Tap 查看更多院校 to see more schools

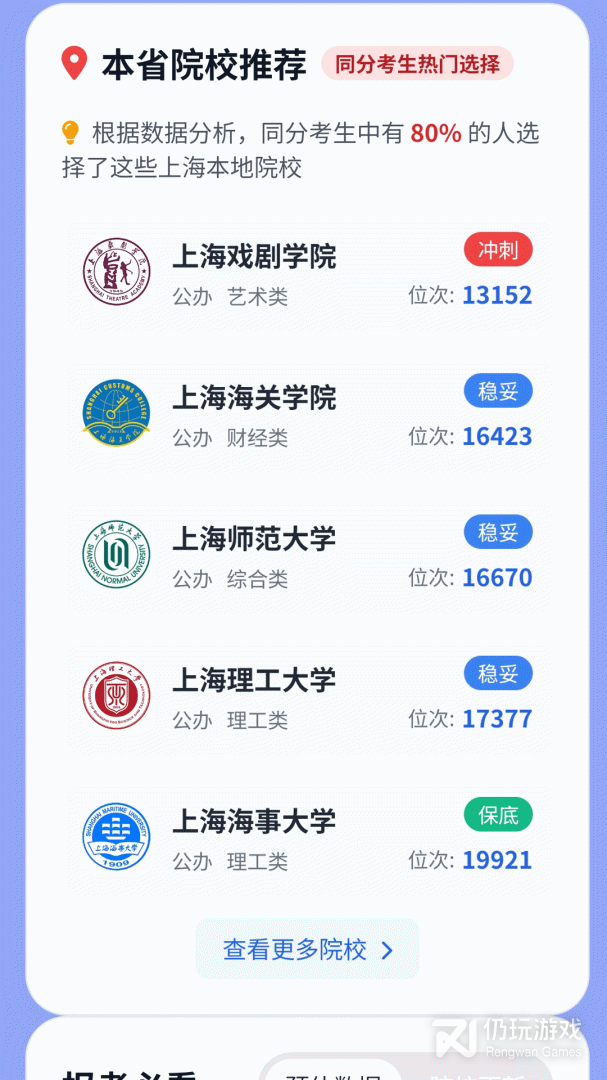[307, 949]
